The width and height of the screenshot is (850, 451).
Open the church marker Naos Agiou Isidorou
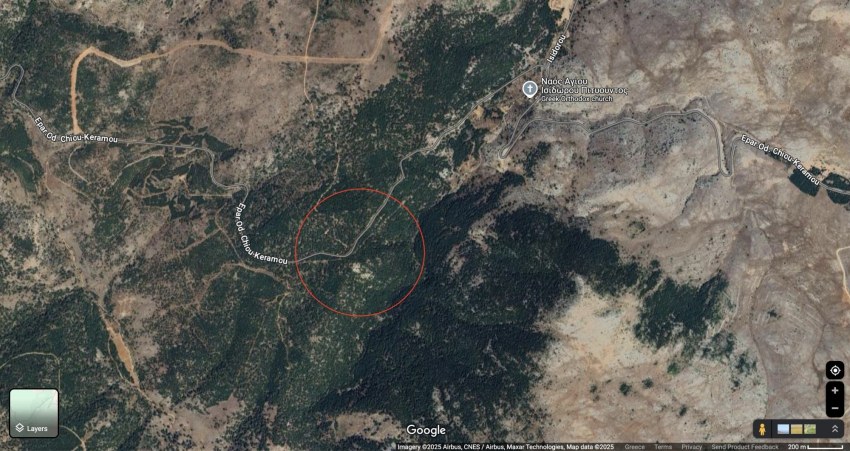[530, 89]
